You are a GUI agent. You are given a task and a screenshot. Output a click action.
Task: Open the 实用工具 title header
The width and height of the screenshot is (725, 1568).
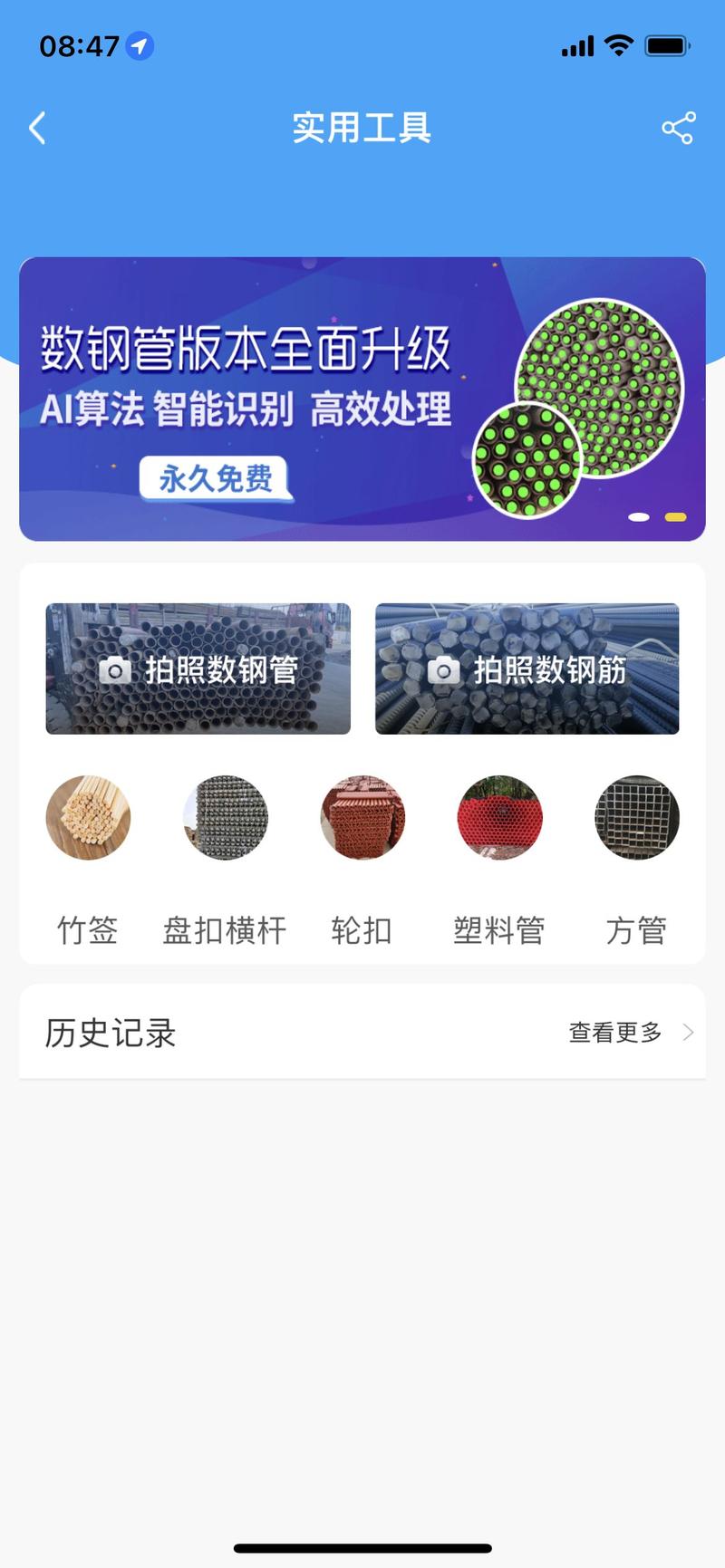tap(361, 128)
